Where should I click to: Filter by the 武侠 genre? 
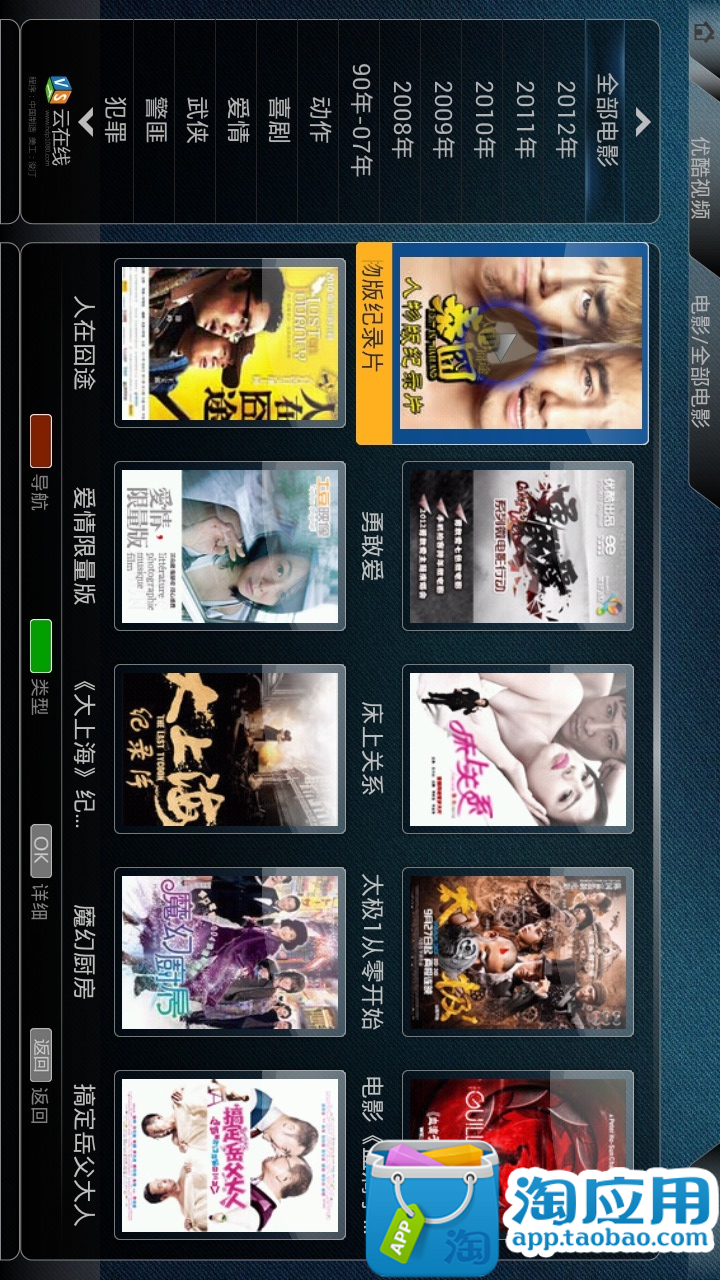(197, 120)
